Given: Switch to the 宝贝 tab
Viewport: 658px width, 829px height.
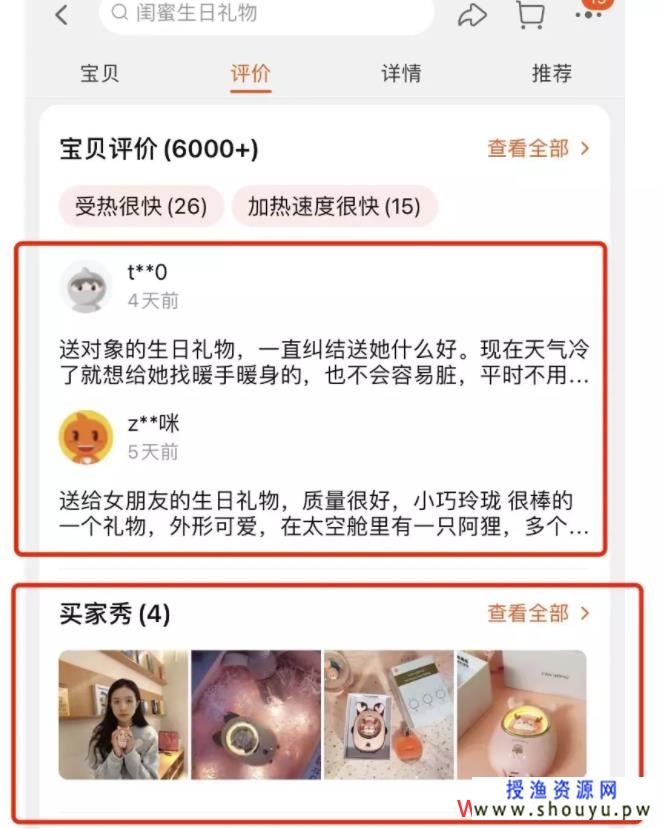Looking at the screenshot, I should pyautogui.click(x=99, y=73).
